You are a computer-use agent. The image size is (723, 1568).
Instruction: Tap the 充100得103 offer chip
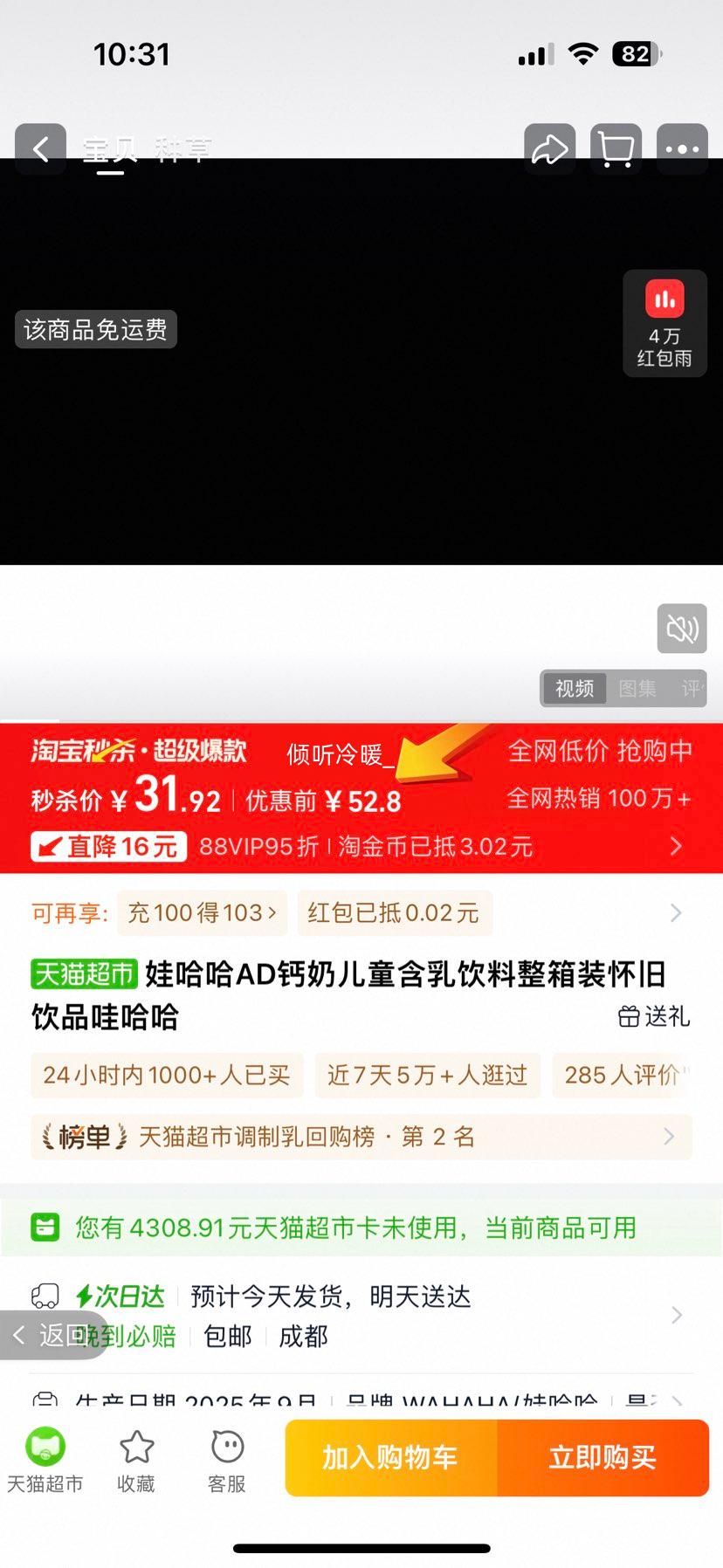(203, 912)
